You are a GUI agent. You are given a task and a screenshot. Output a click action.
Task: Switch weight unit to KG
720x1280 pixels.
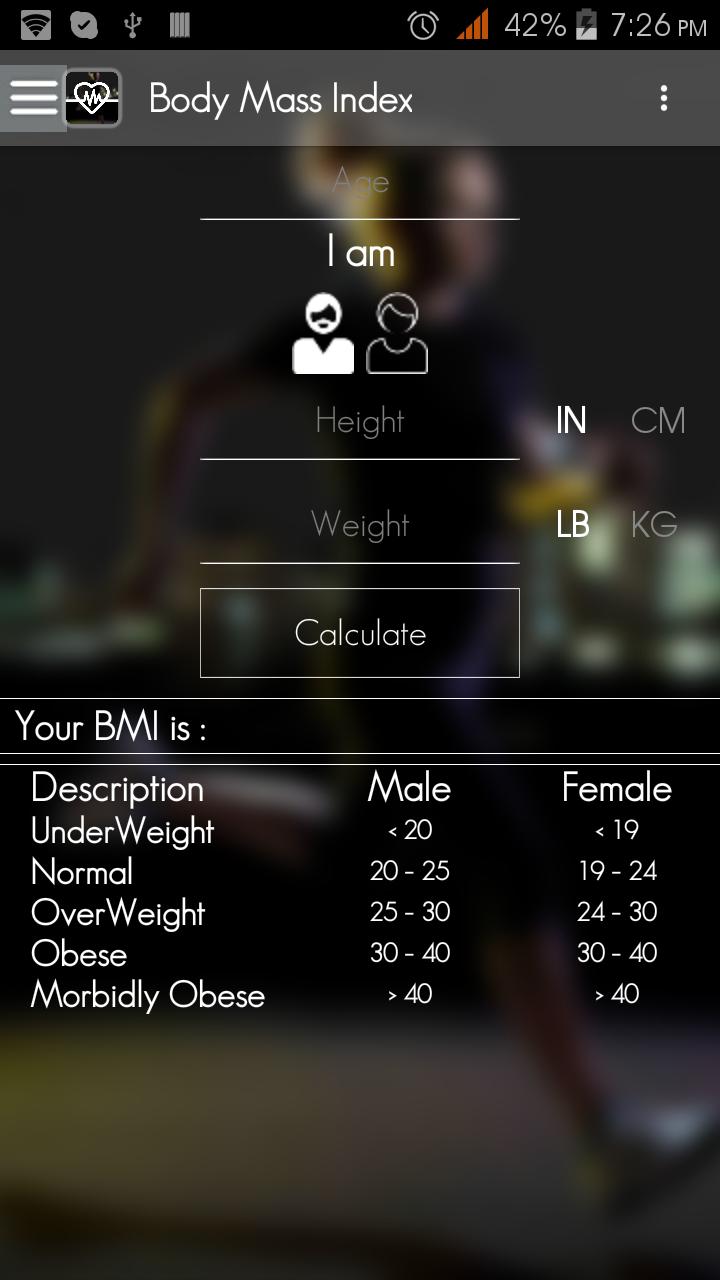(654, 525)
